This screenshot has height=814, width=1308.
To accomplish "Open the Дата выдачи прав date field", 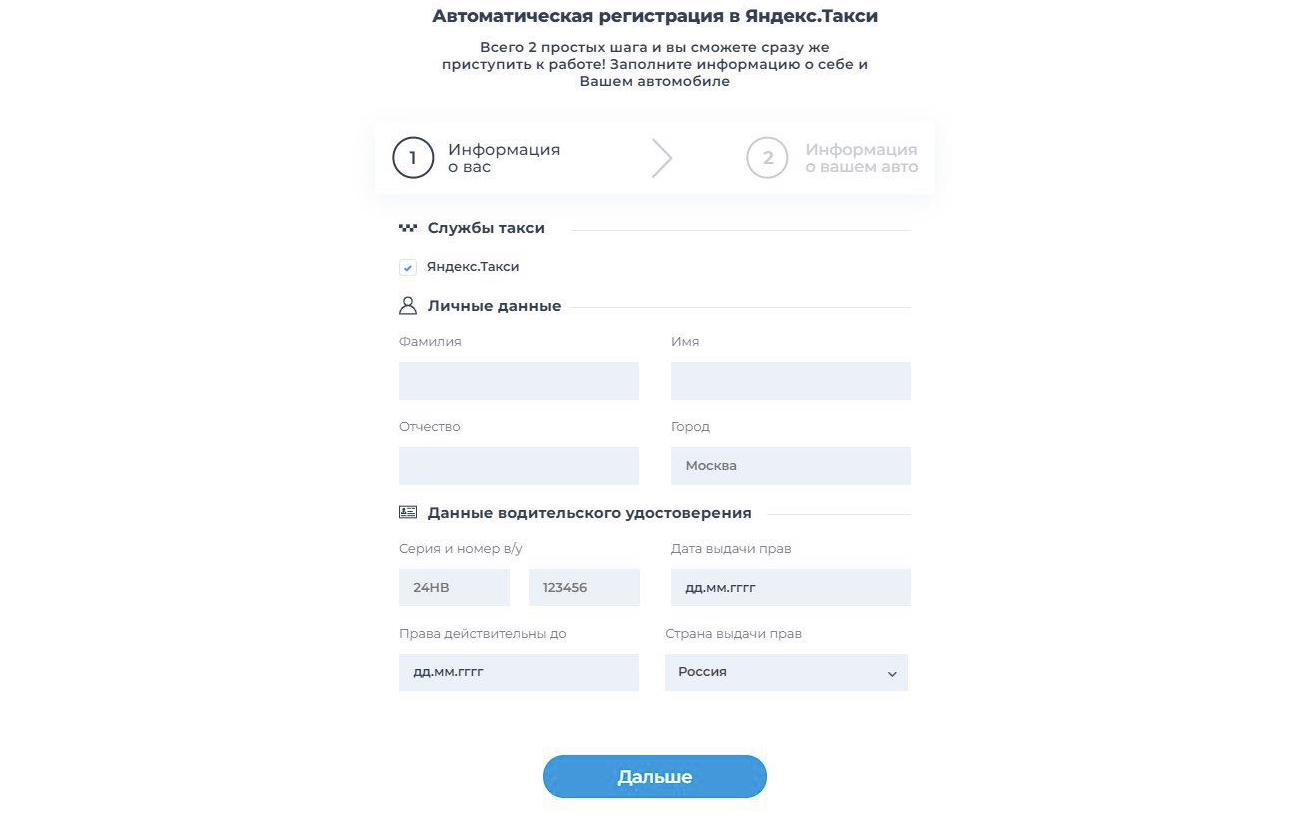I will (790, 588).
